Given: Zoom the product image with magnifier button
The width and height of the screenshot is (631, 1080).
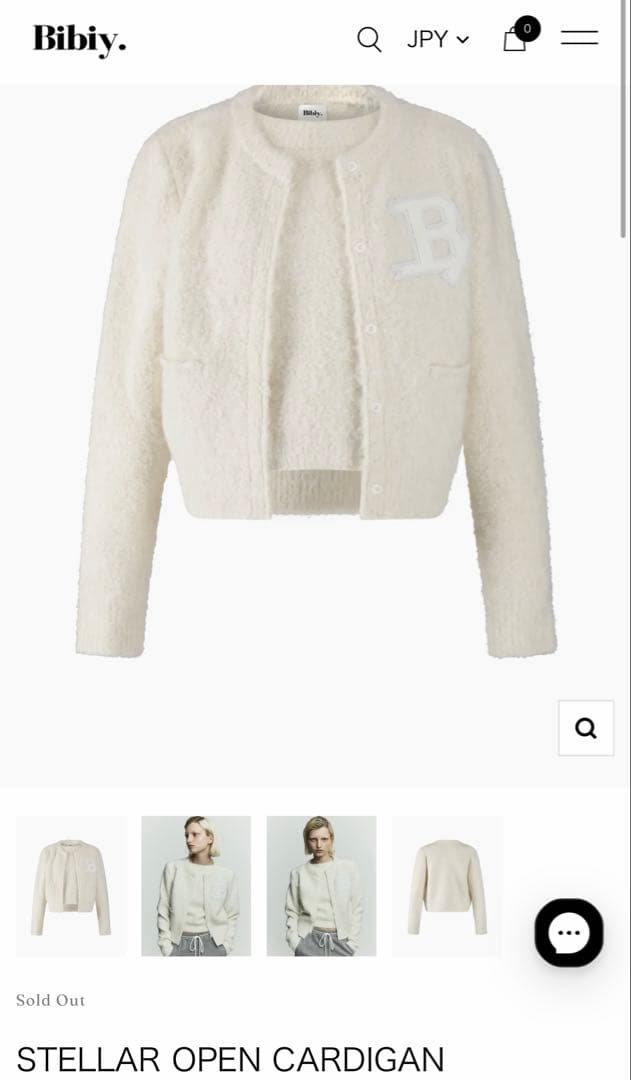Looking at the screenshot, I should pyautogui.click(x=586, y=728).
